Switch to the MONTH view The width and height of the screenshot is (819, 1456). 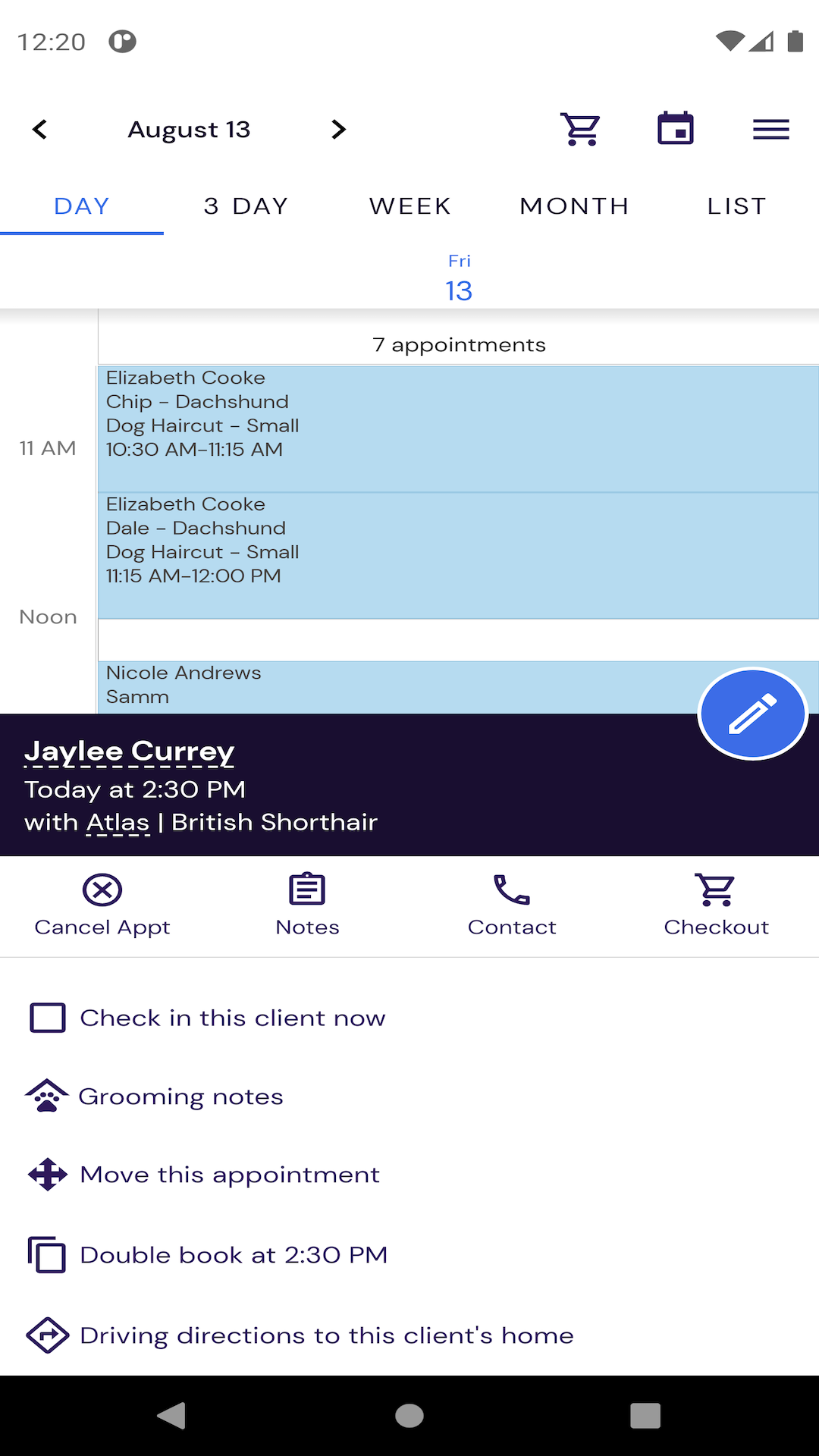point(574,206)
